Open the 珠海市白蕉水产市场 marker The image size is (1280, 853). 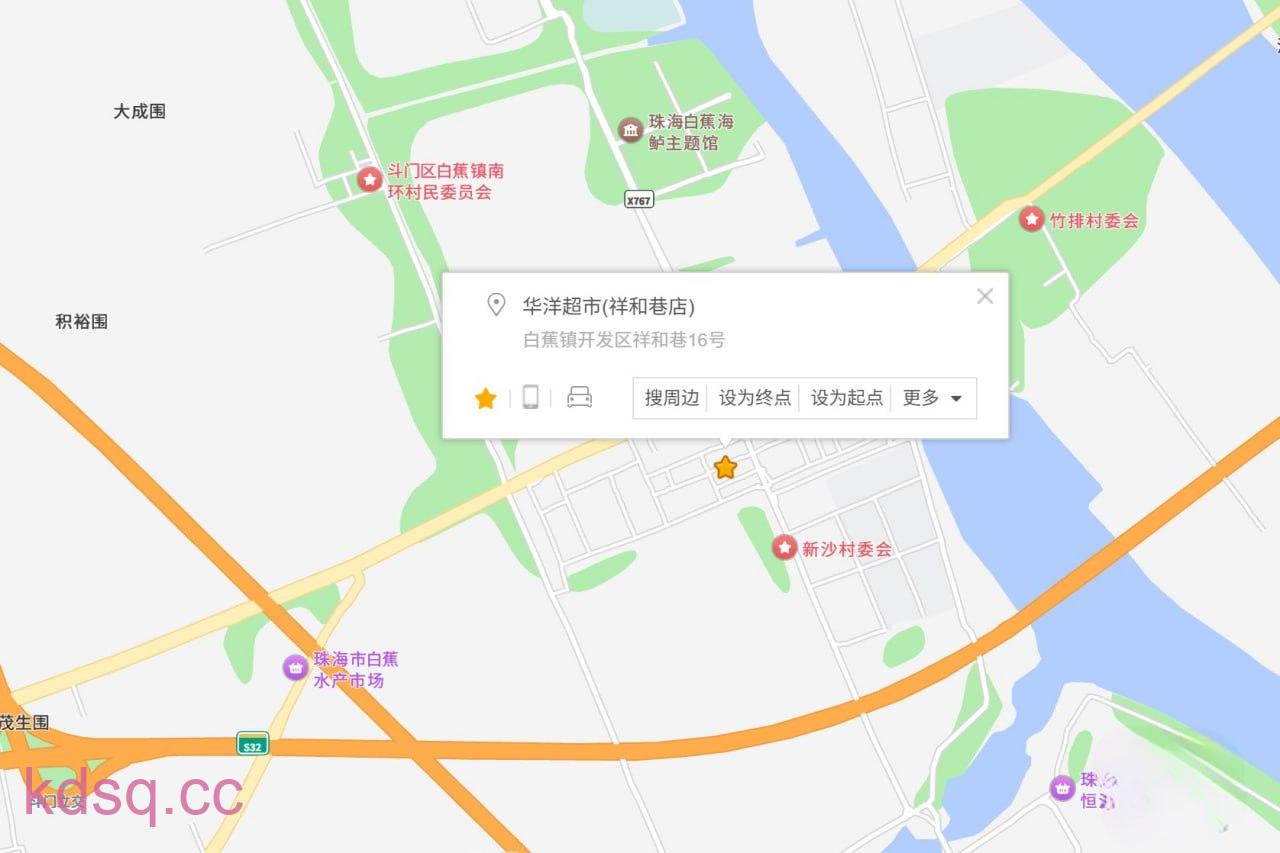tap(295, 668)
